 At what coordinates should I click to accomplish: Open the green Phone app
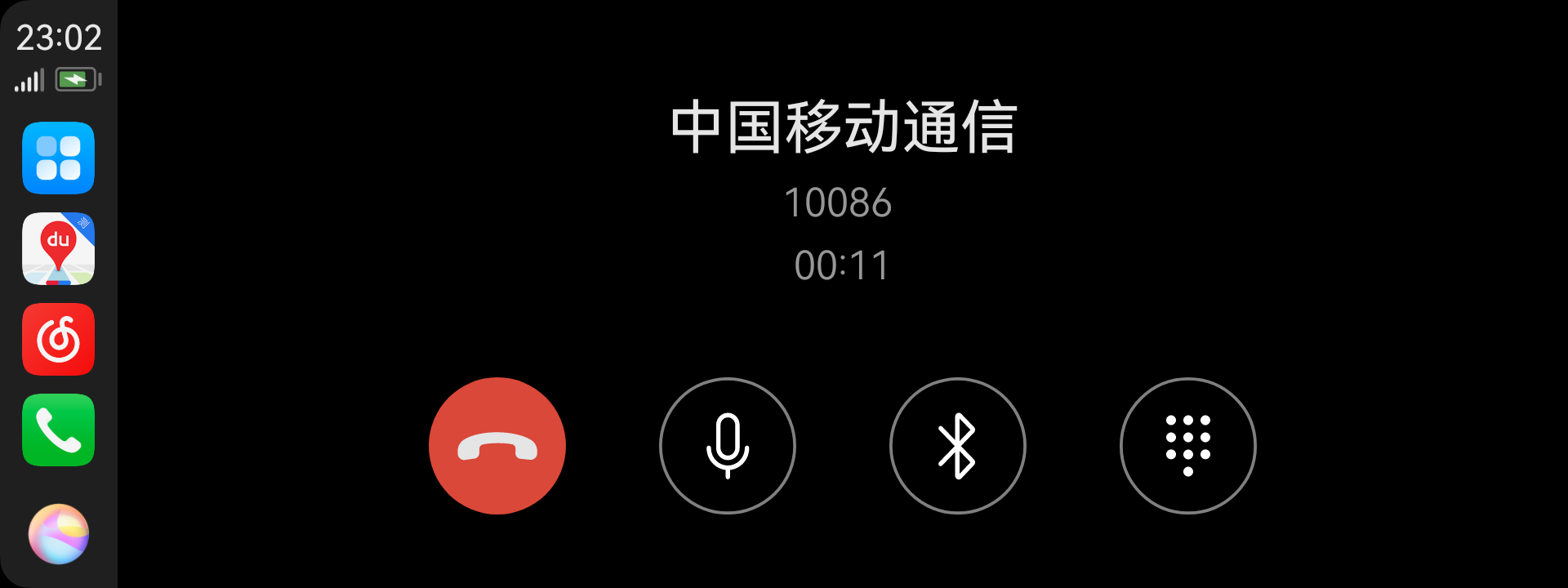tap(58, 430)
